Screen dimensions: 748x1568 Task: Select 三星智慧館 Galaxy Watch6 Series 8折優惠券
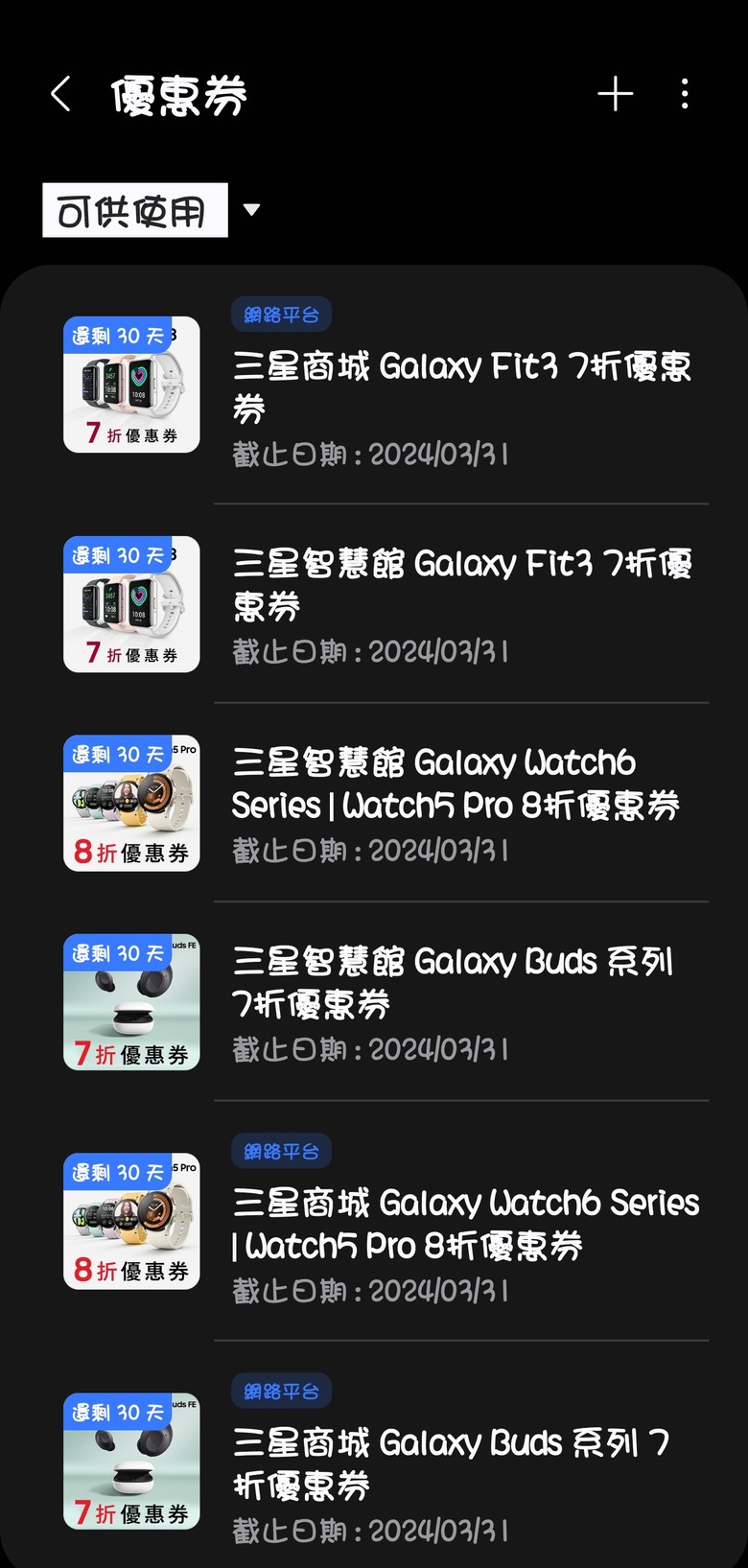tap(374, 803)
